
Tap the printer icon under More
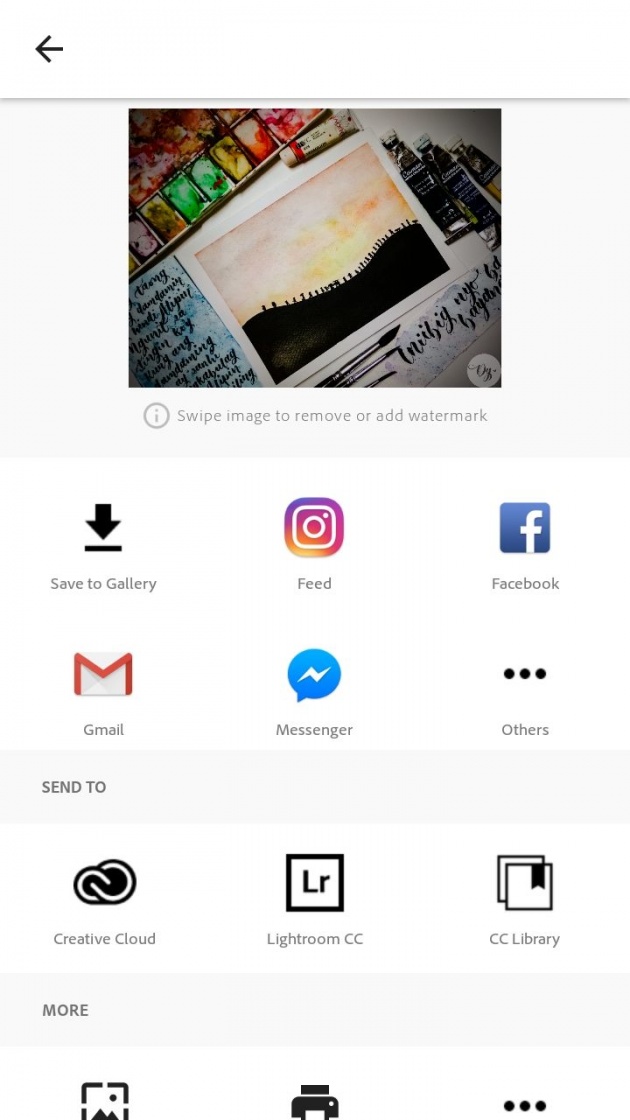[x=315, y=1102]
